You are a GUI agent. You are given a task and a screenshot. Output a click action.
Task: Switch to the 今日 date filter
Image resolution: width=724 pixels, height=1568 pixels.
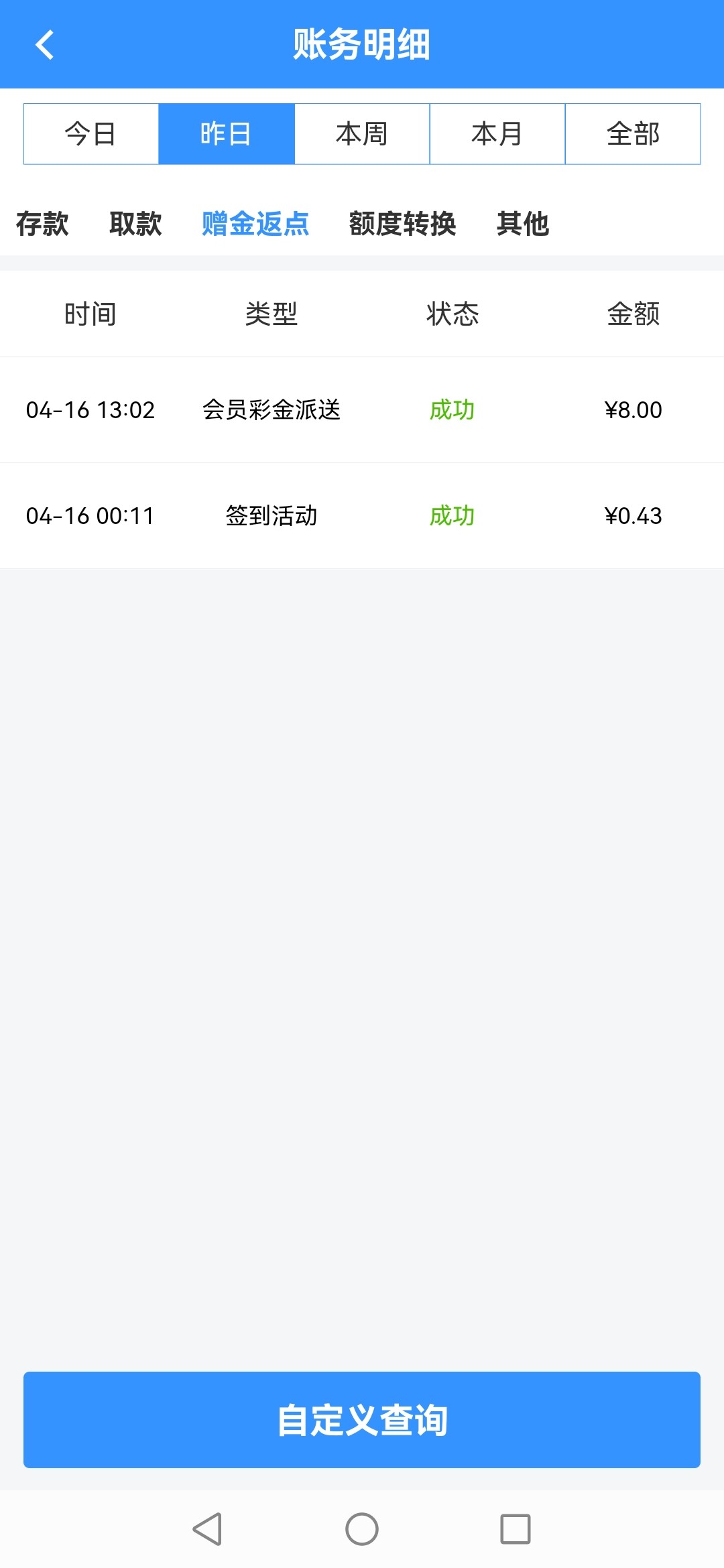[91, 134]
